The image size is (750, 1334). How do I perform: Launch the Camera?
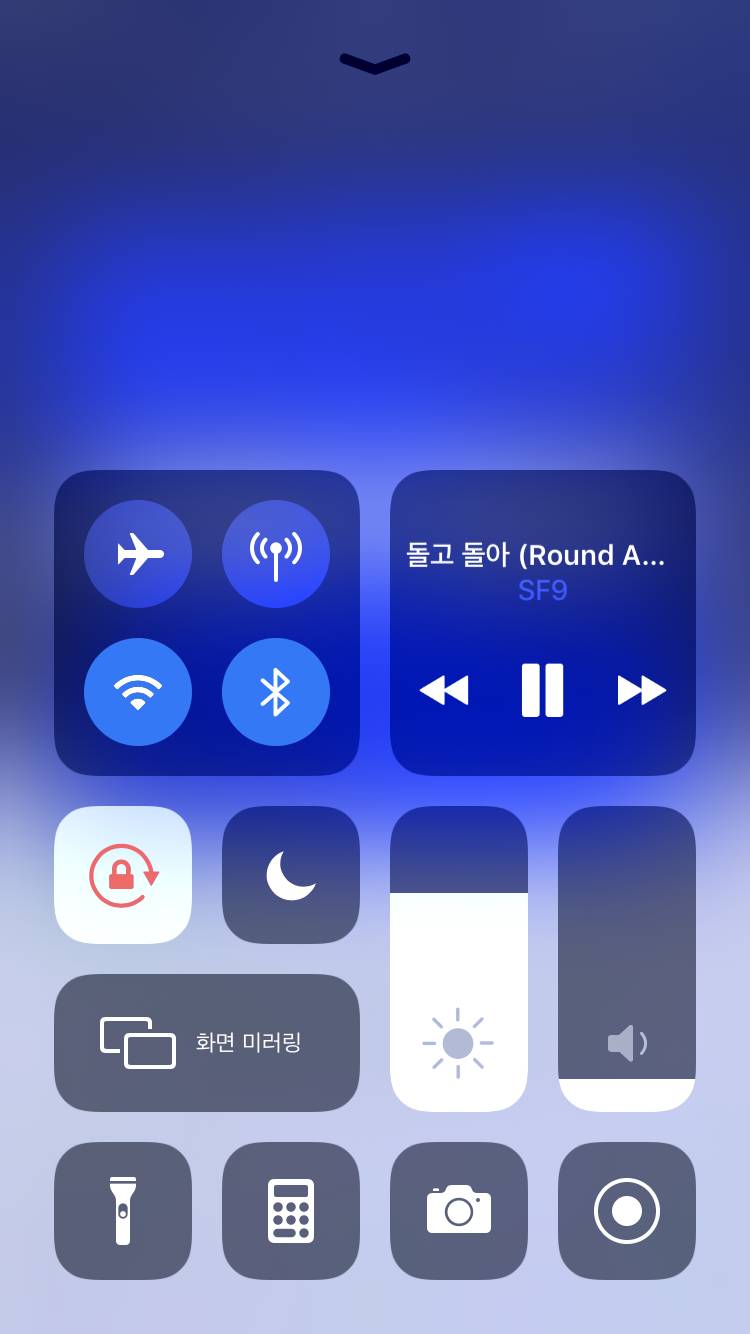click(x=458, y=1210)
